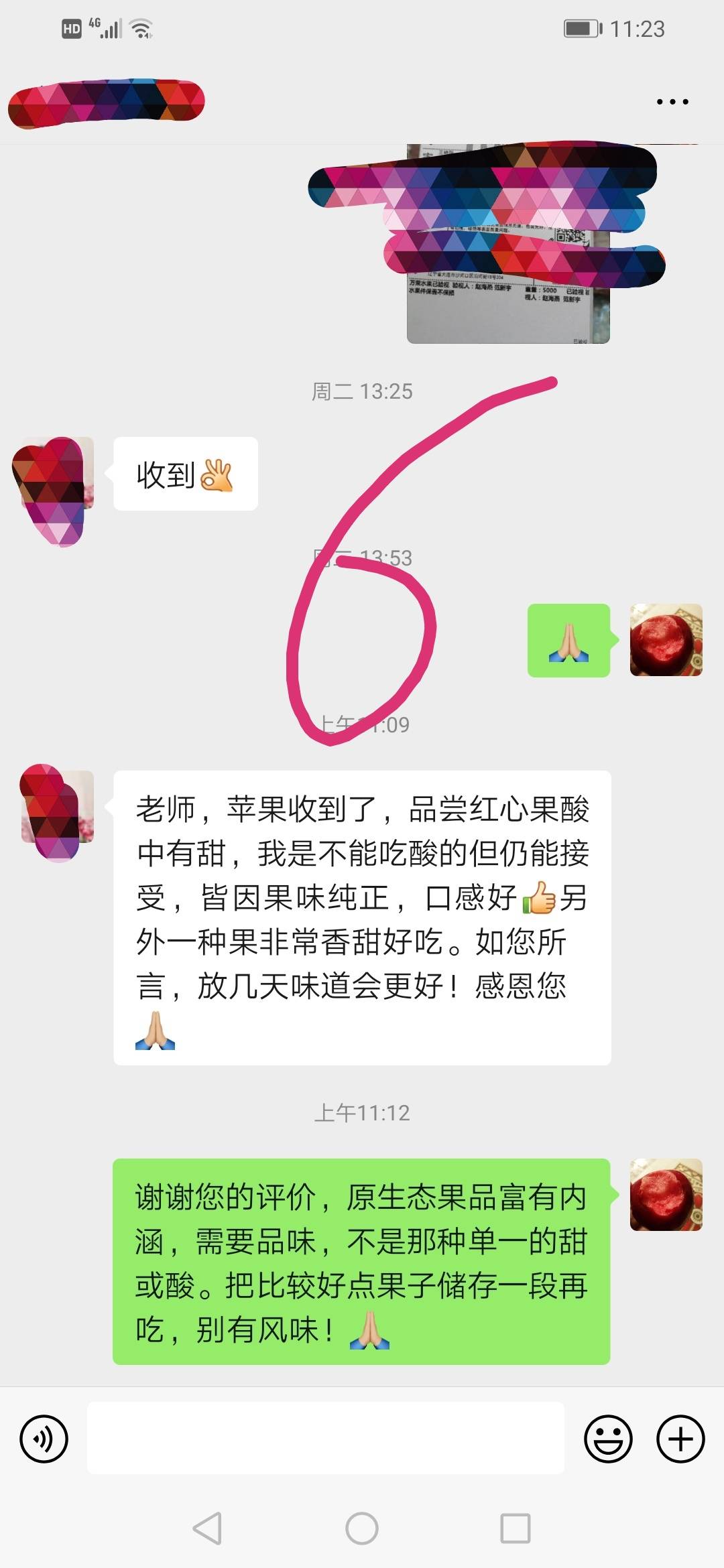Screen dimensions: 724x1568
Task: Go to the home screen
Action: coord(362,1528)
